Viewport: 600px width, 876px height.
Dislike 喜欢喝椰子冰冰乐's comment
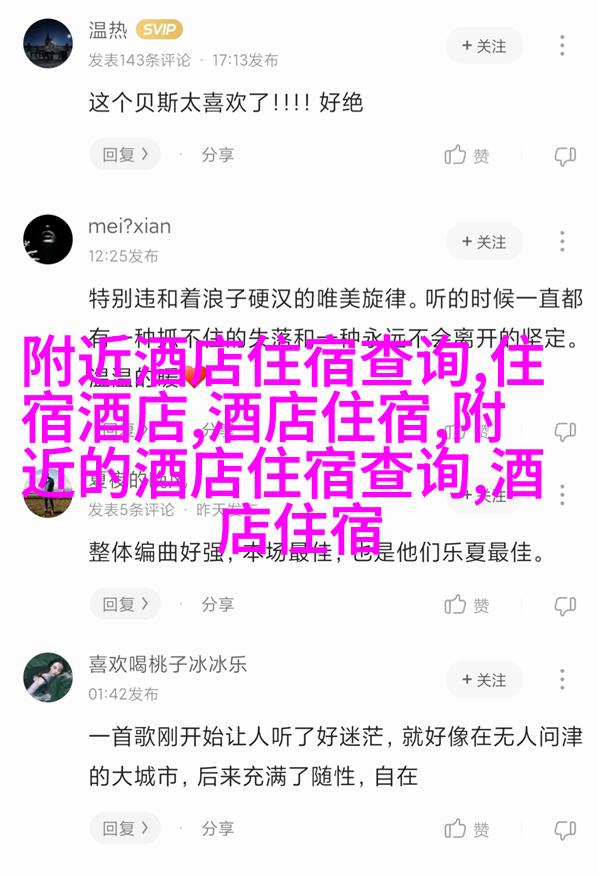pos(565,830)
